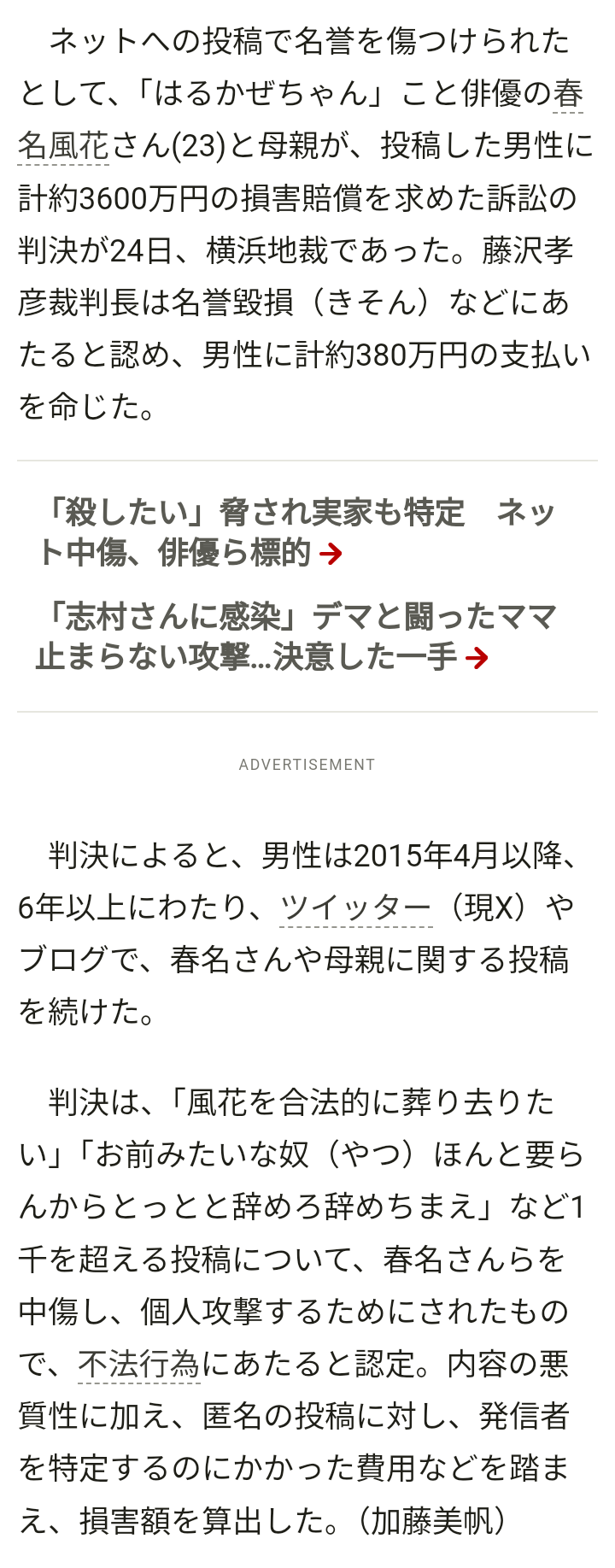Open the 春名風花 keyword link
The image size is (615, 1568).
pos(63,147)
